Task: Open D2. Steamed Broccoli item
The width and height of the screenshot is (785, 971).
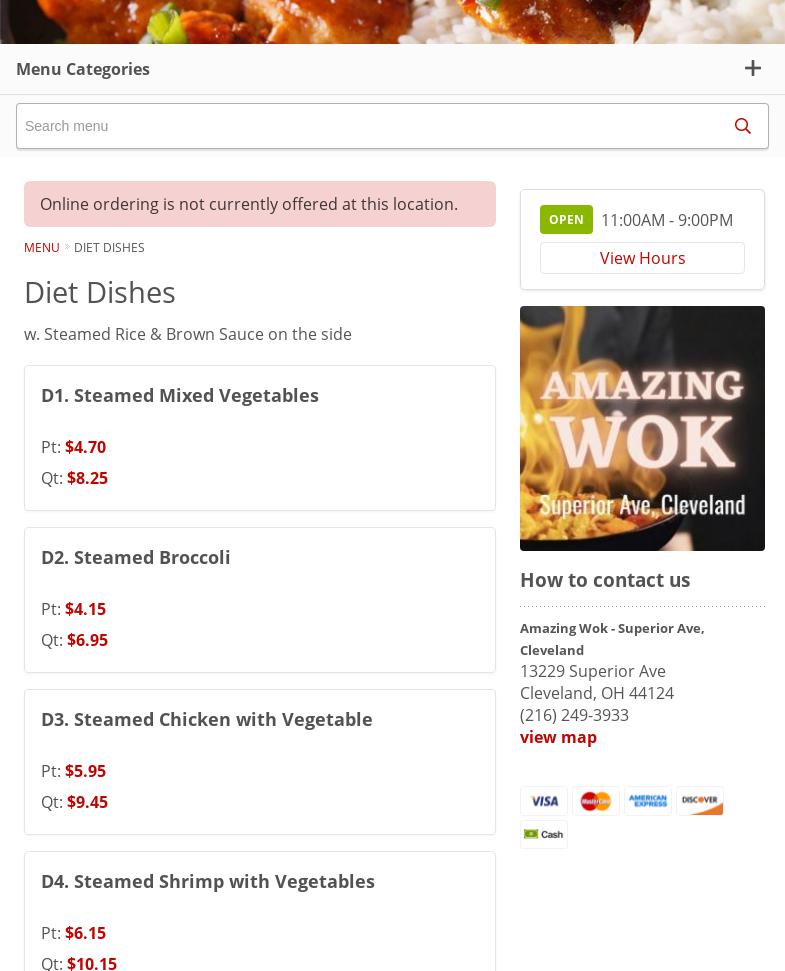Action: (135, 557)
